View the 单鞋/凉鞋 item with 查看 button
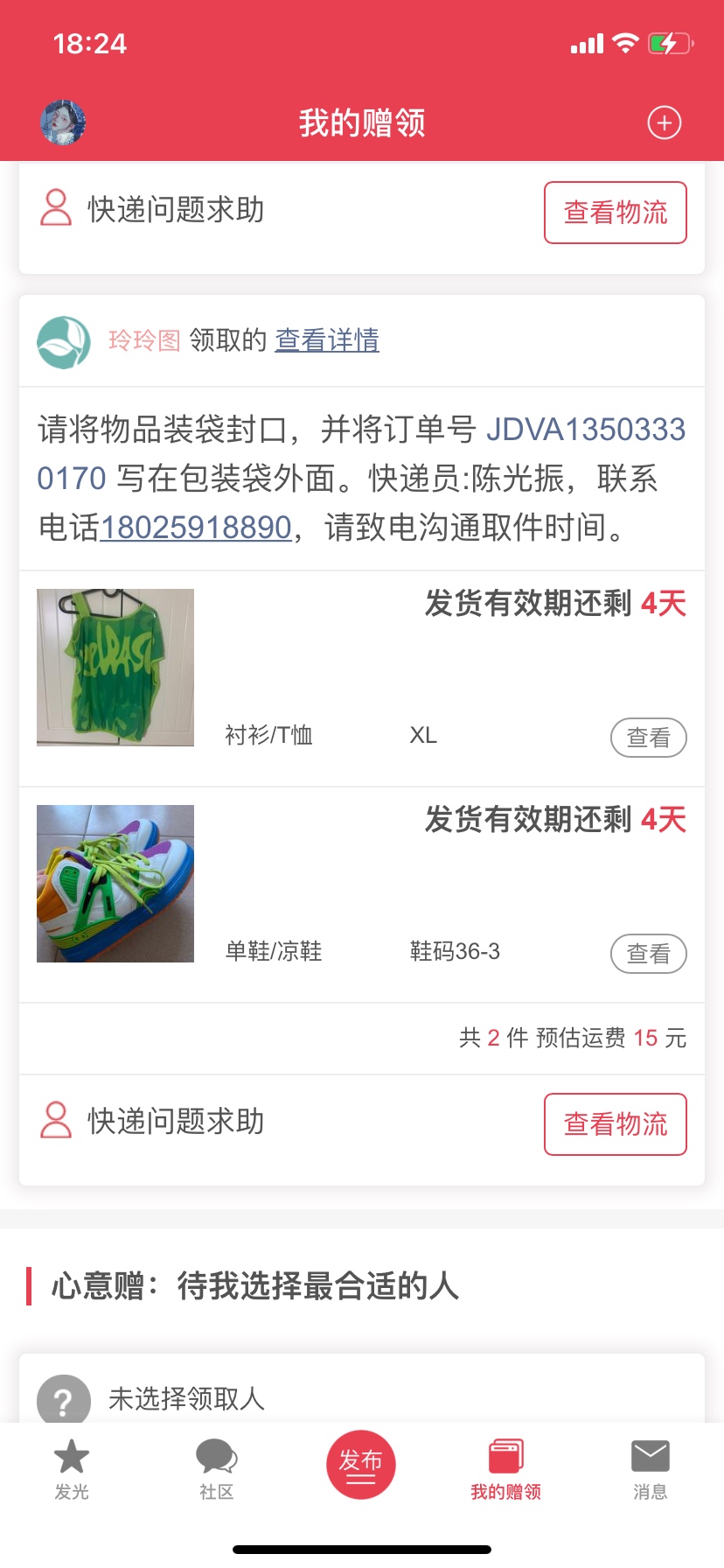Screen dimensions: 724x1568 648,954
